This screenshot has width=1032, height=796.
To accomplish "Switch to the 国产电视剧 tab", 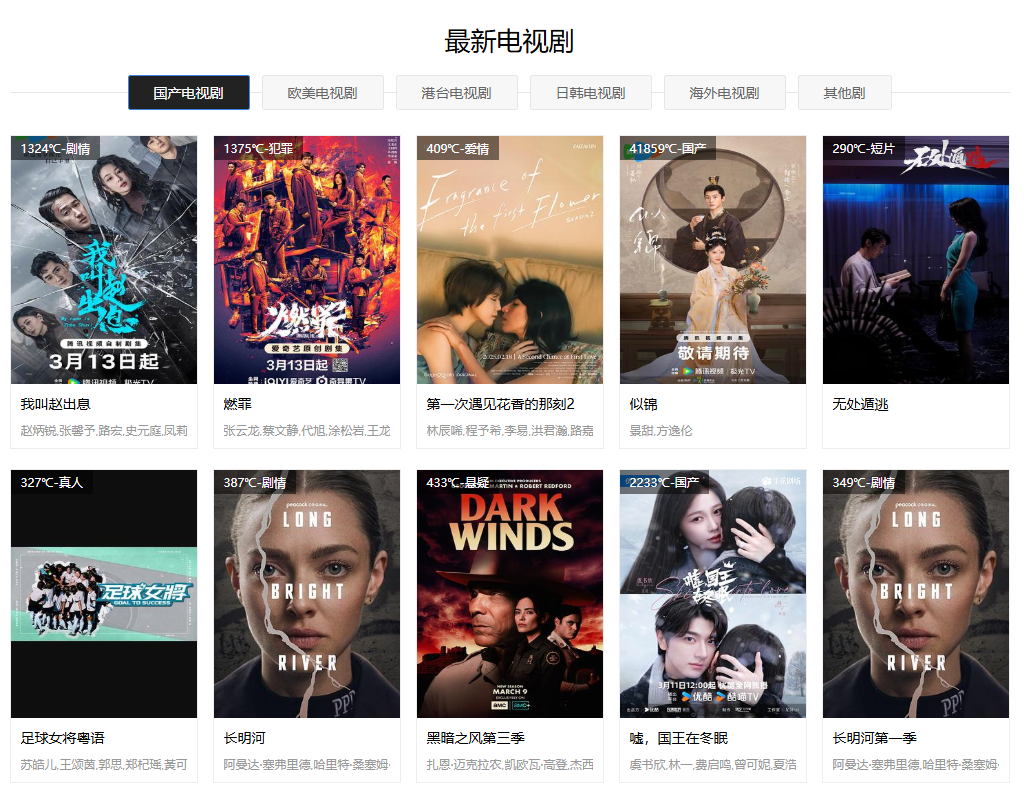I will (188, 93).
